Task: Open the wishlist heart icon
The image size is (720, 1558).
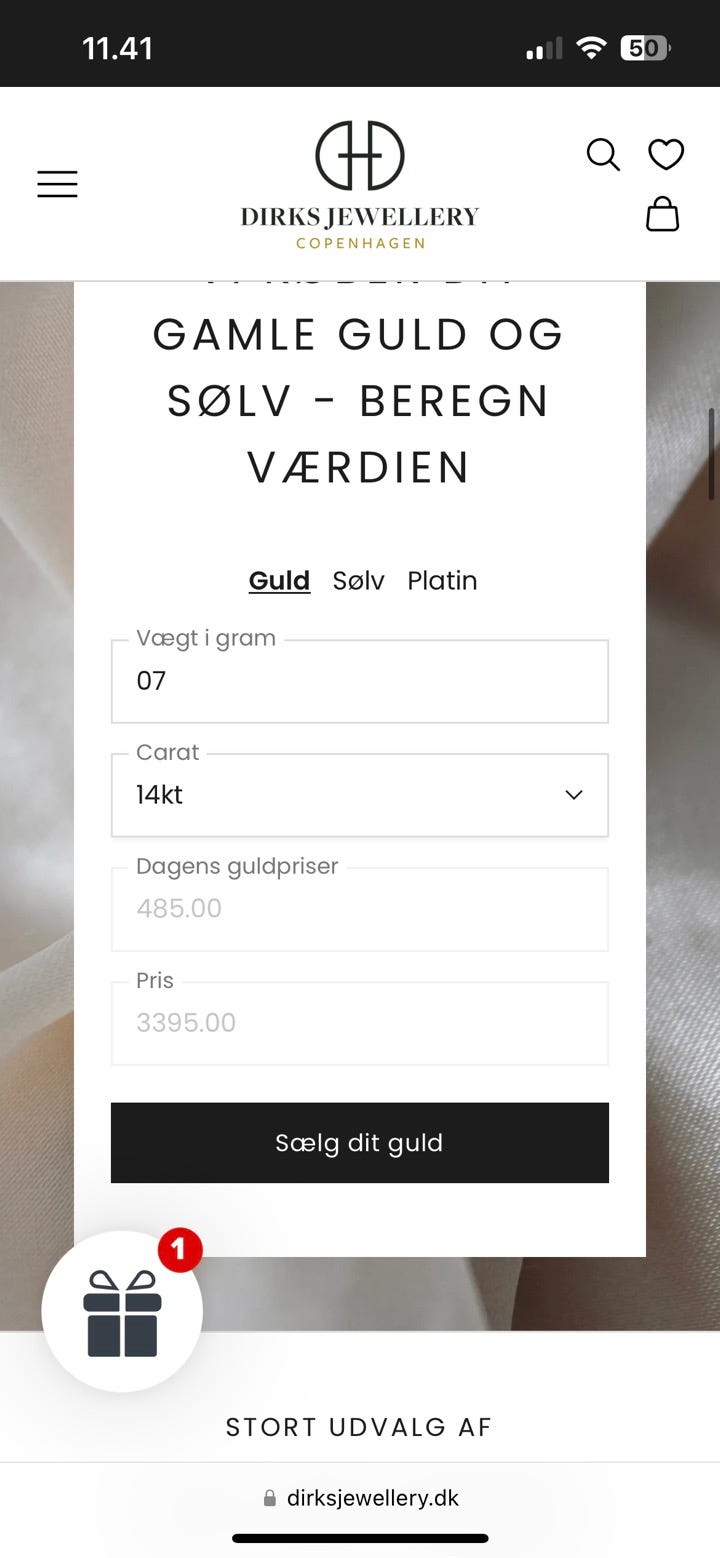Action: click(x=664, y=153)
